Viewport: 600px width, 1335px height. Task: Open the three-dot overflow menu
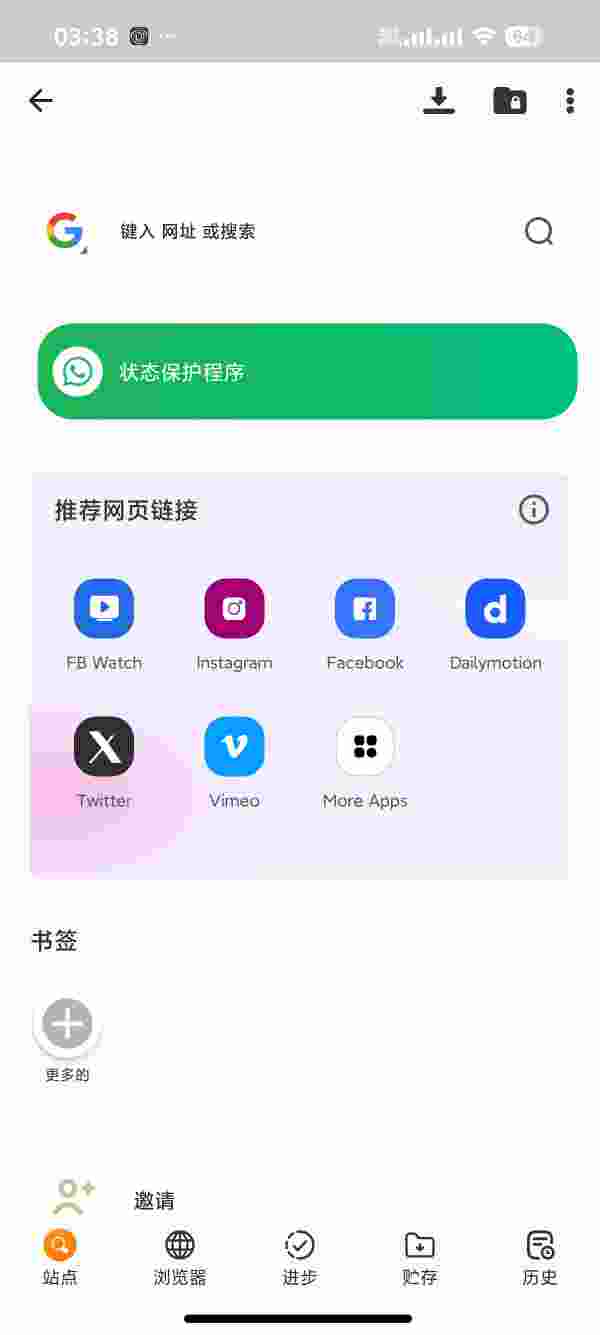pos(570,100)
